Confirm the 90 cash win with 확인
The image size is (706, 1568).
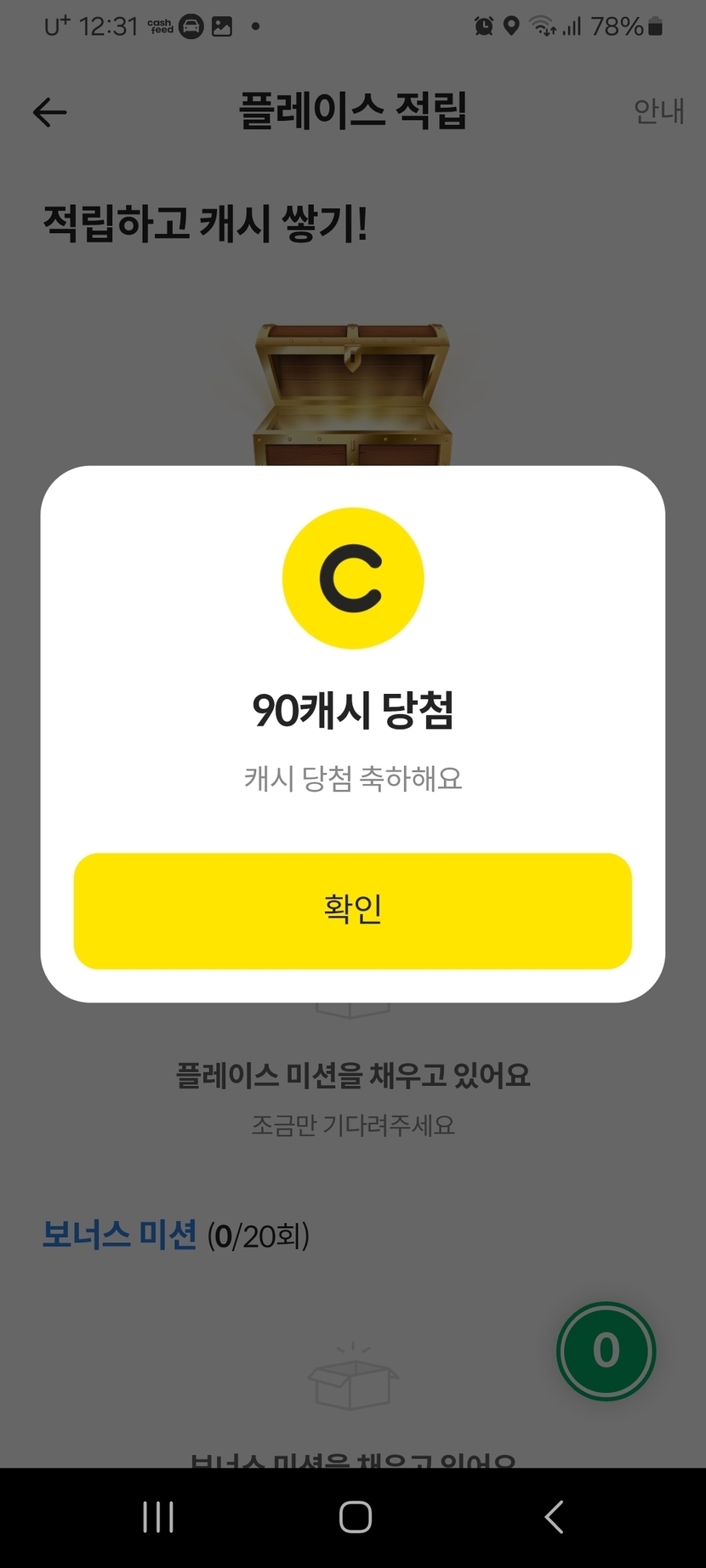(x=352, y=911)
